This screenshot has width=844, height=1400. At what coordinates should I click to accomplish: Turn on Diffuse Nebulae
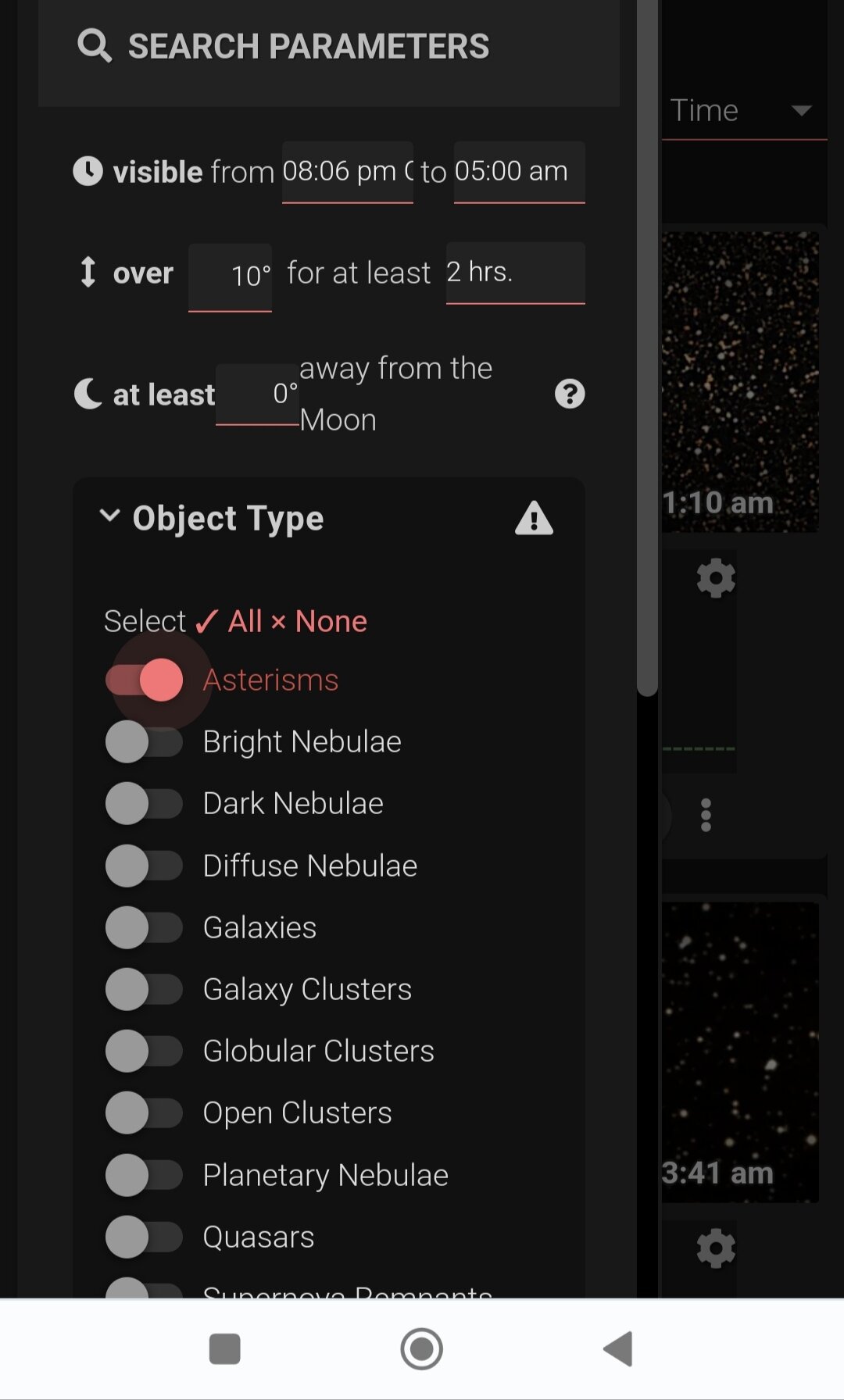click(145, 866)
